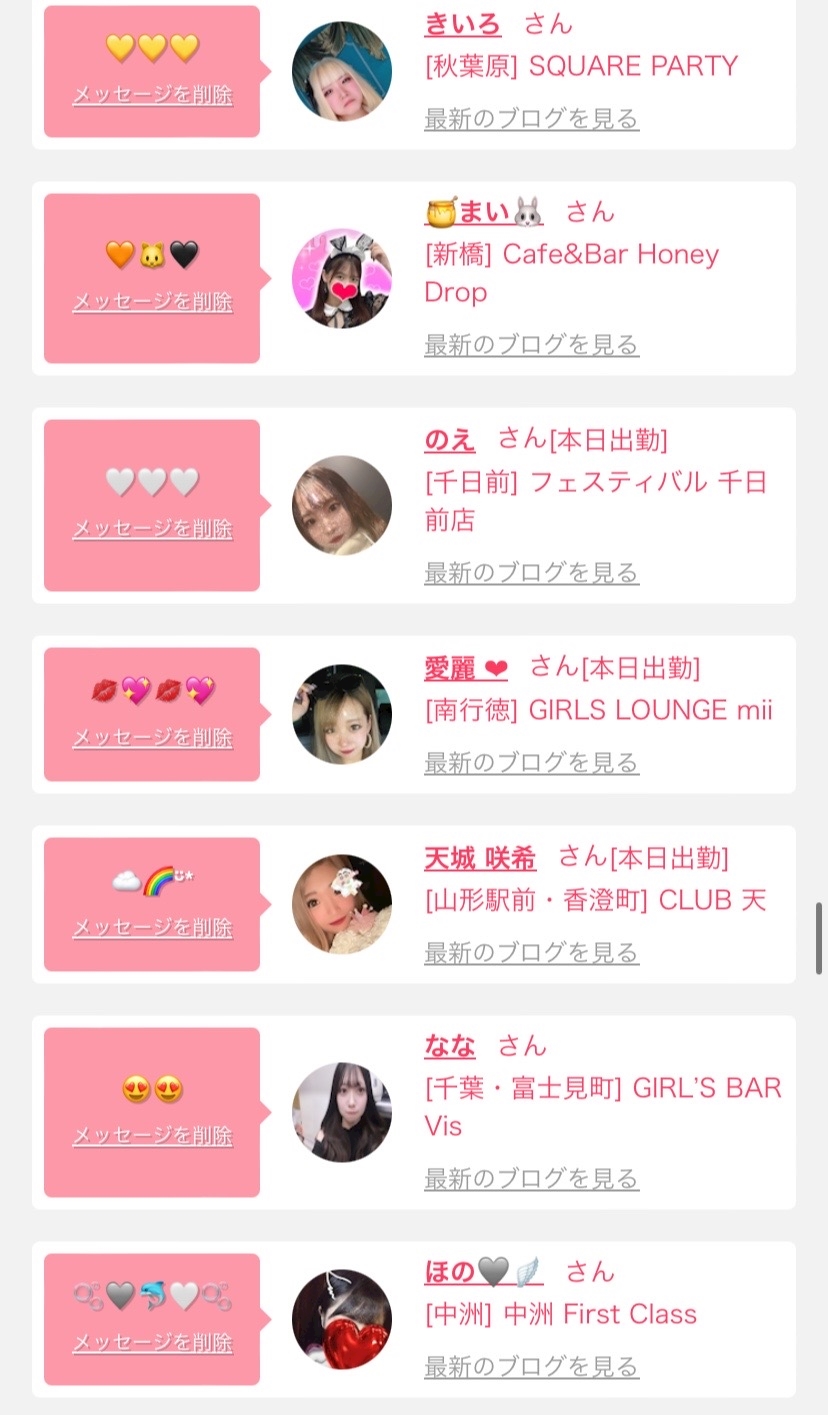View なな's latest blog
828x1415 pixels.
(531, 1179)
